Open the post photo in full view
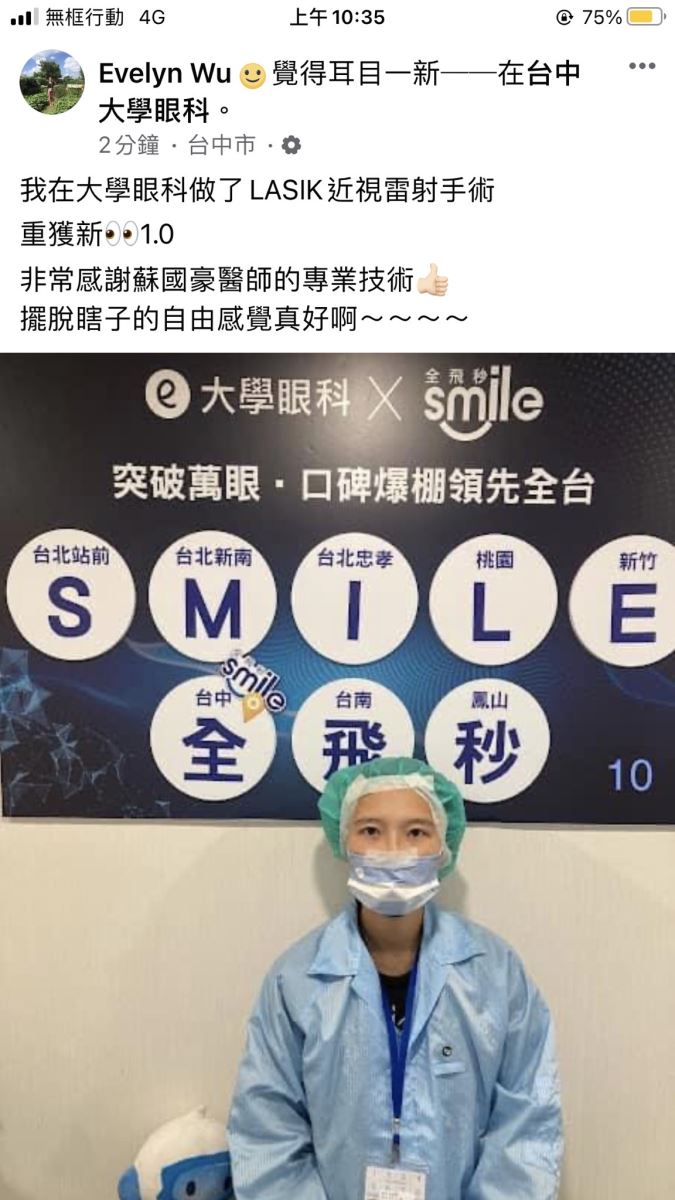The width and height of the screenshot is (675, 1200). (x=337, y=775)
